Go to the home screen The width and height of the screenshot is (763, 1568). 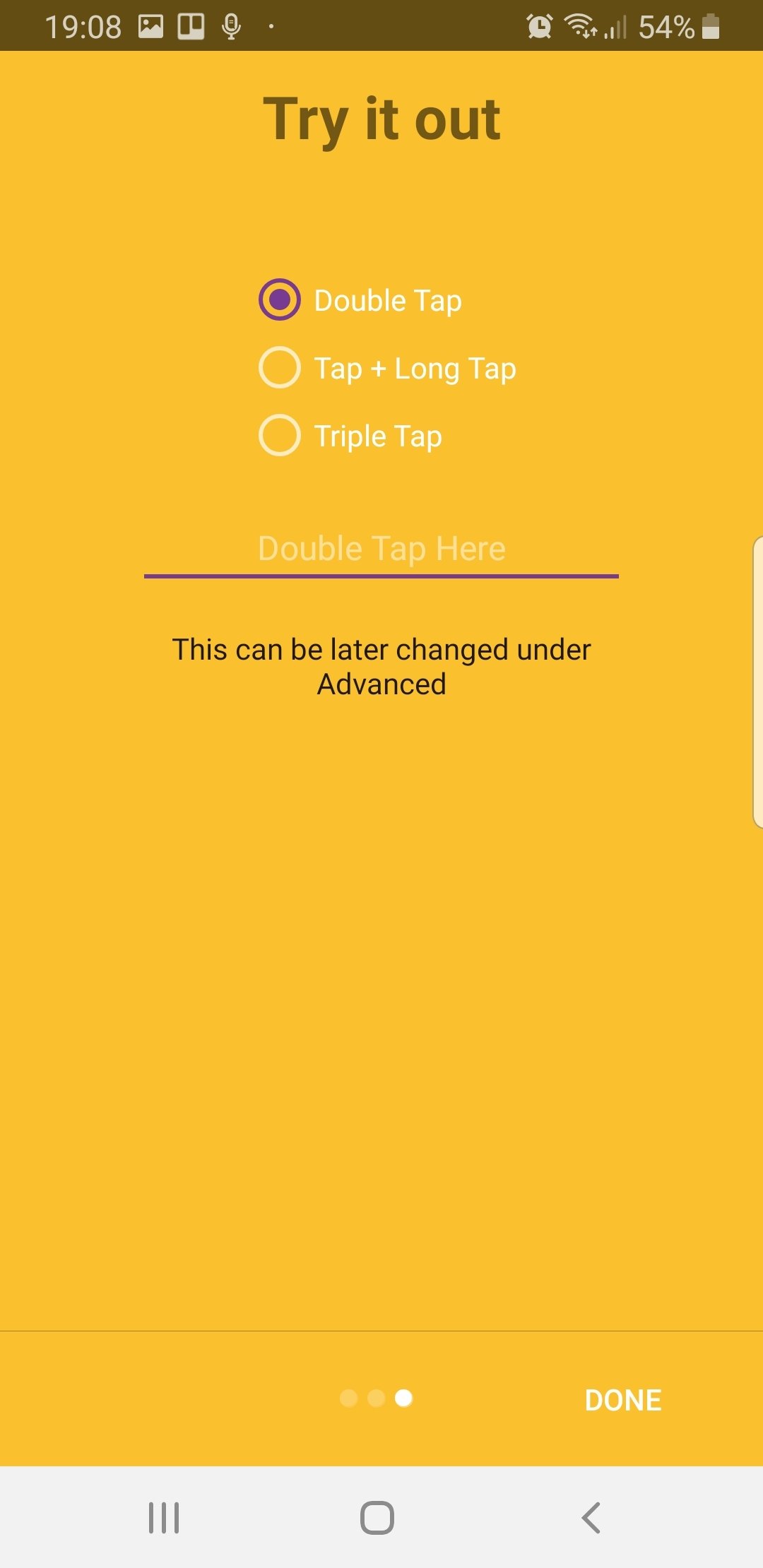click(x=377, y=1517)
